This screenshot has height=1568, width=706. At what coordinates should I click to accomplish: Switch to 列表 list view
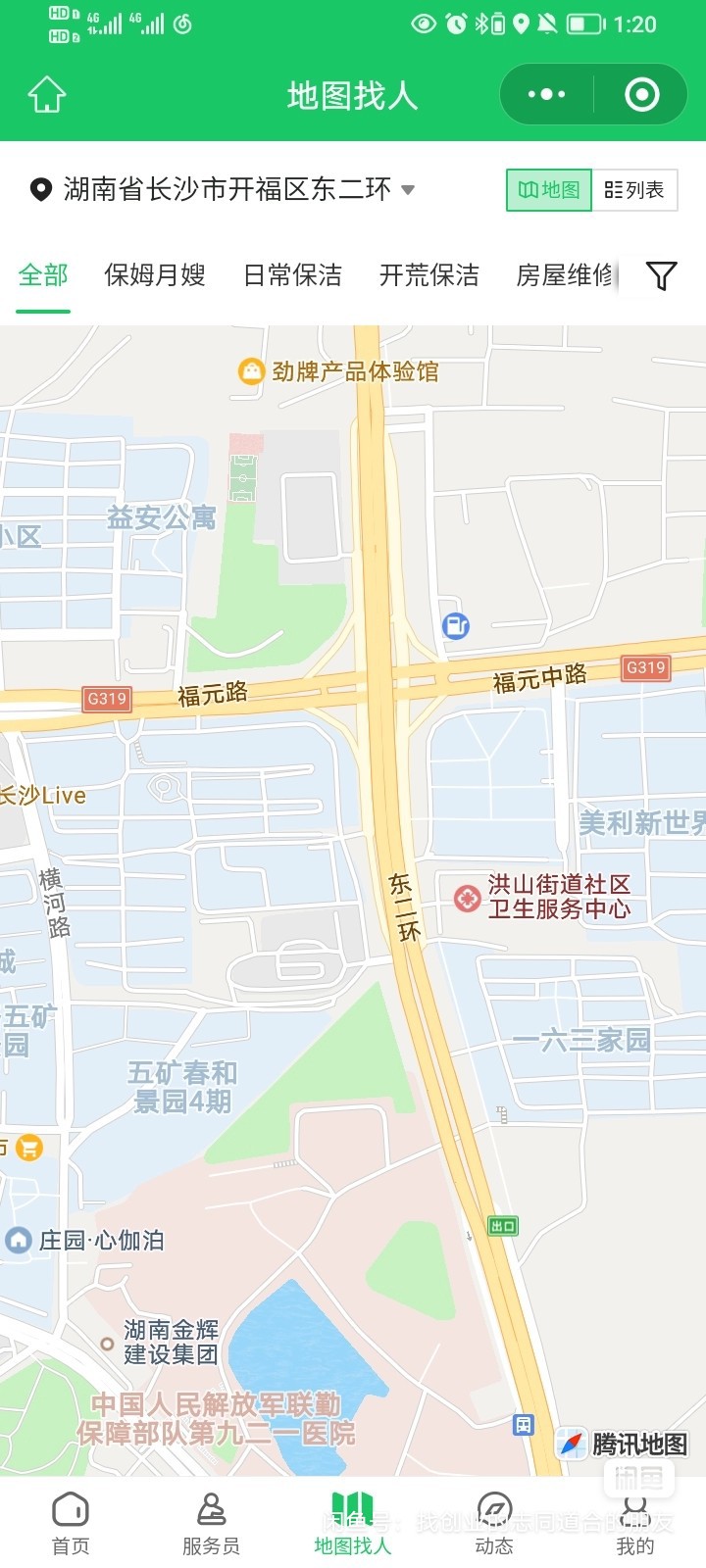pos(634,190)
